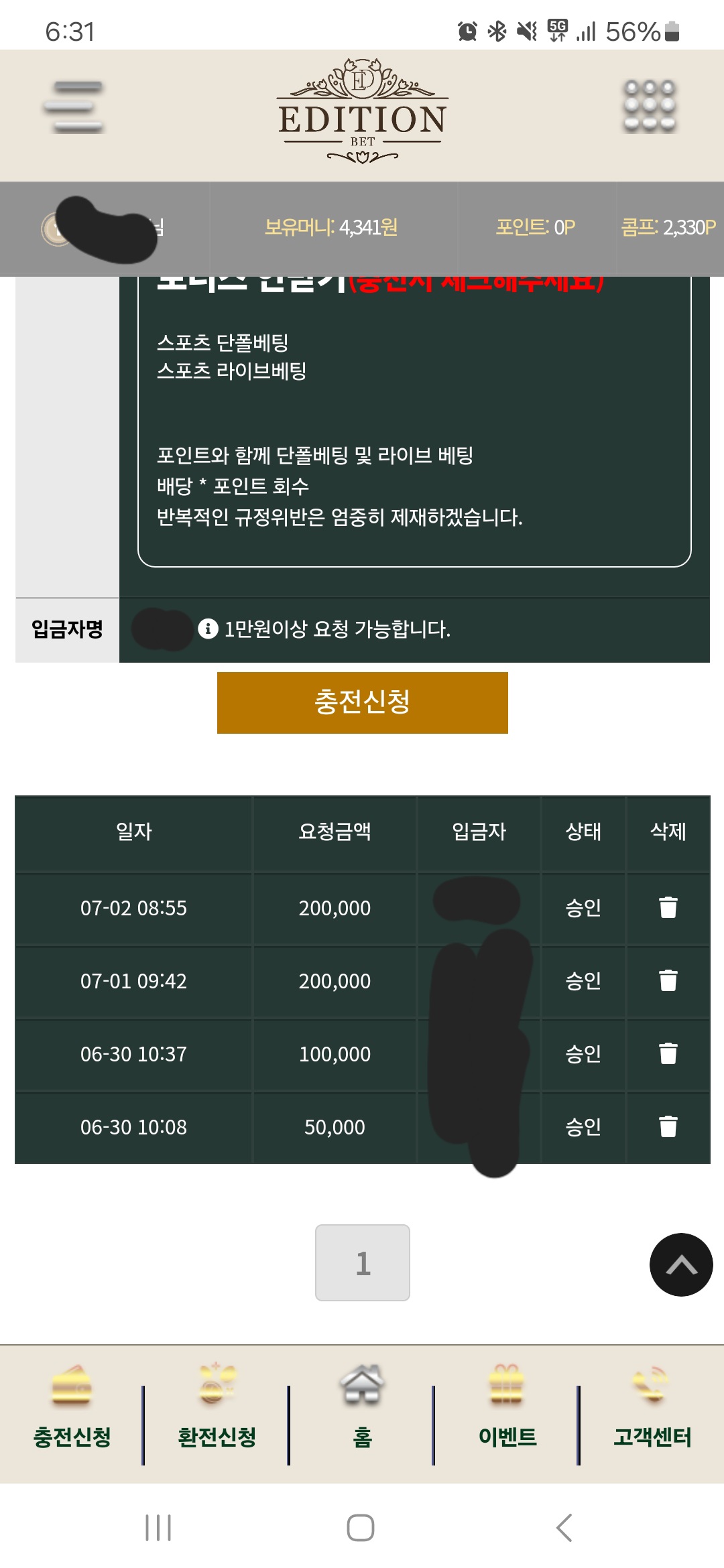Tap the 충전신청 submit button
This screenshot has width=724, height=1568.
click(x=363, y=702)
